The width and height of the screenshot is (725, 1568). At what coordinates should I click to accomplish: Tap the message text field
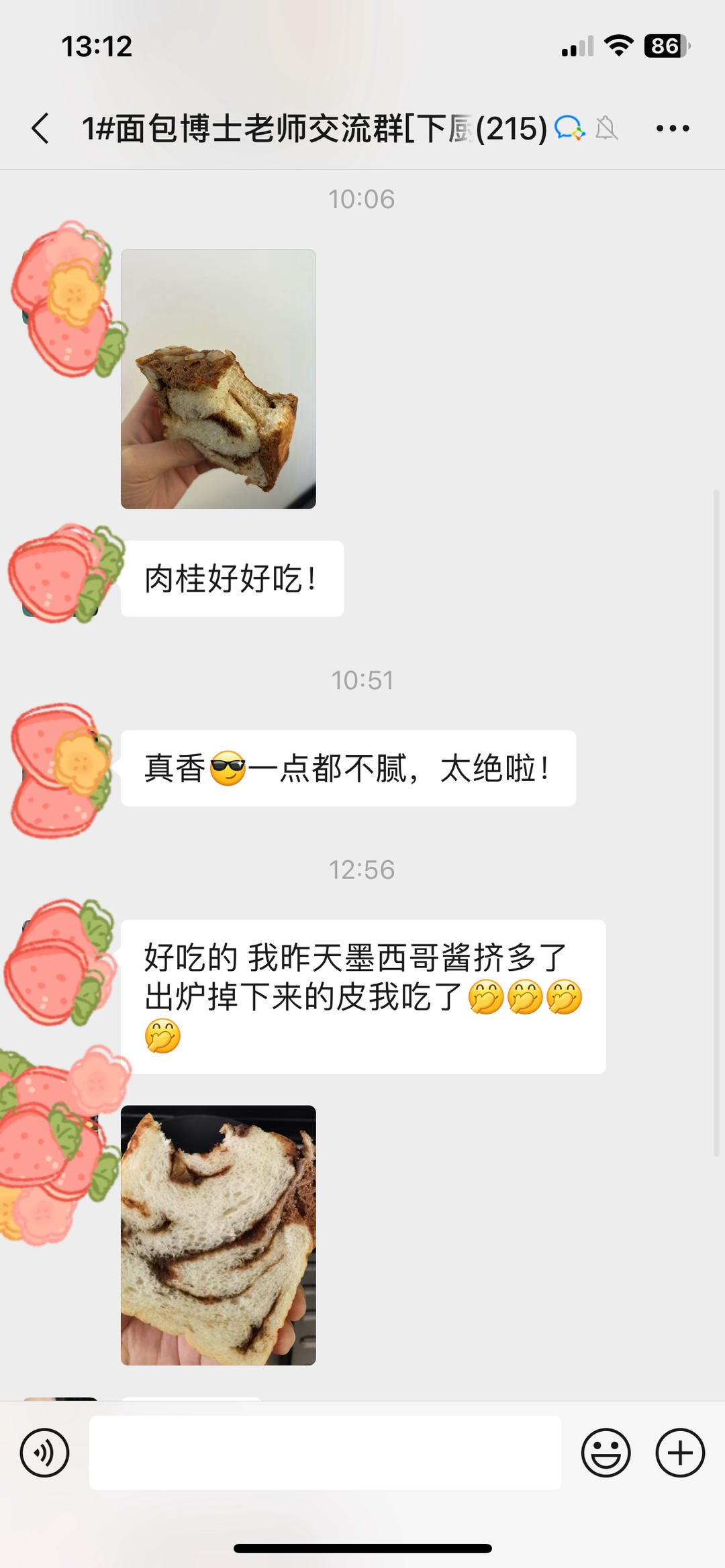325,1453
